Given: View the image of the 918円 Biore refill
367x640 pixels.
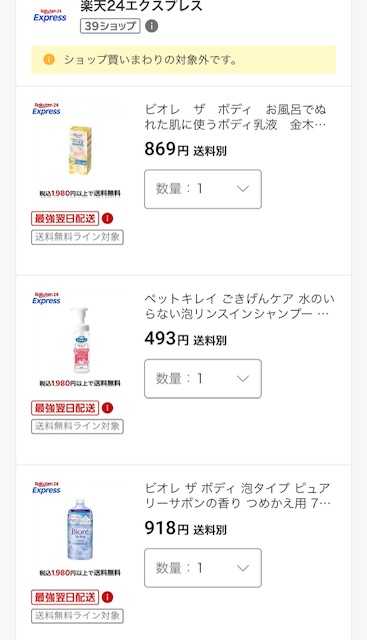Looking at the screenshot, I should [80, 529].
